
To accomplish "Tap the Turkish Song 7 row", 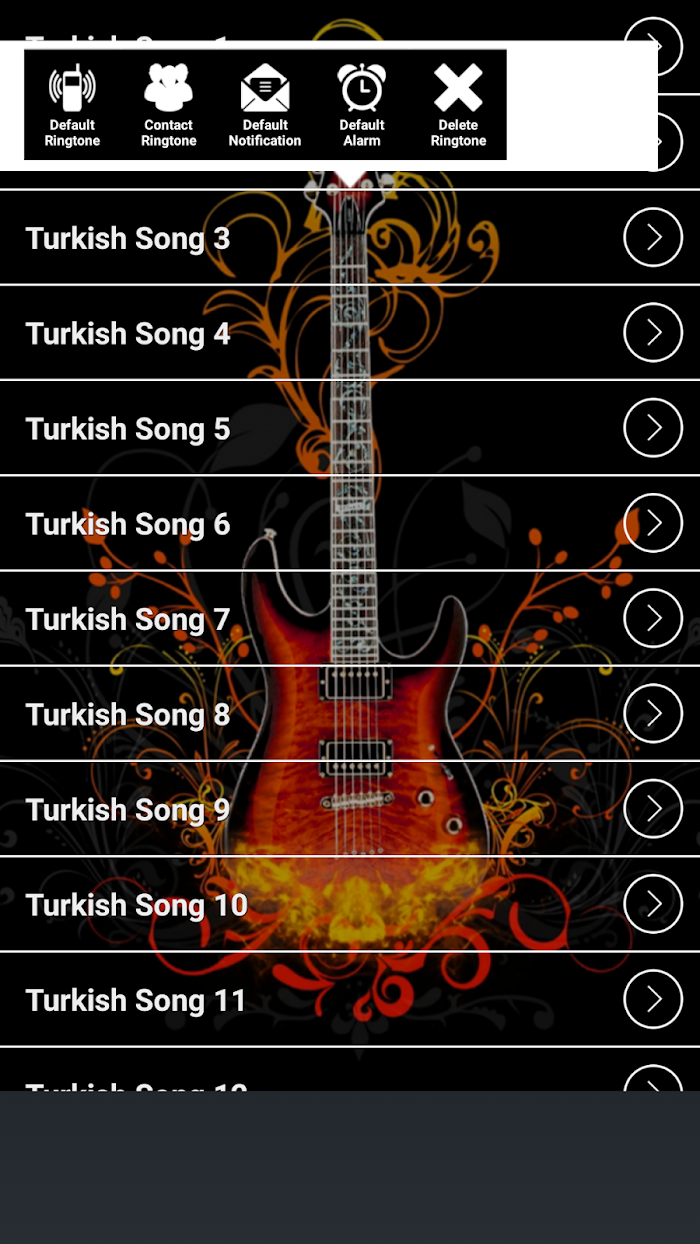I will tap(128, 619).
